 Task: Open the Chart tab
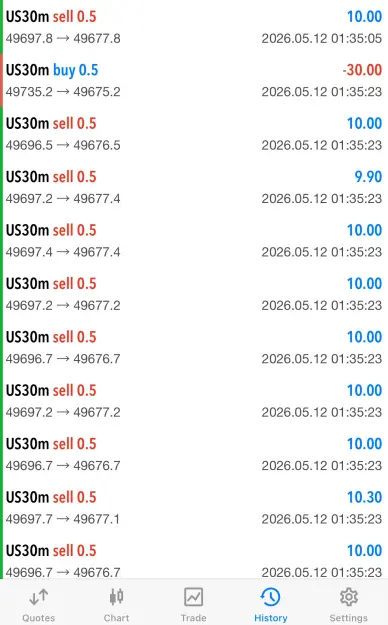click(116, 604)
